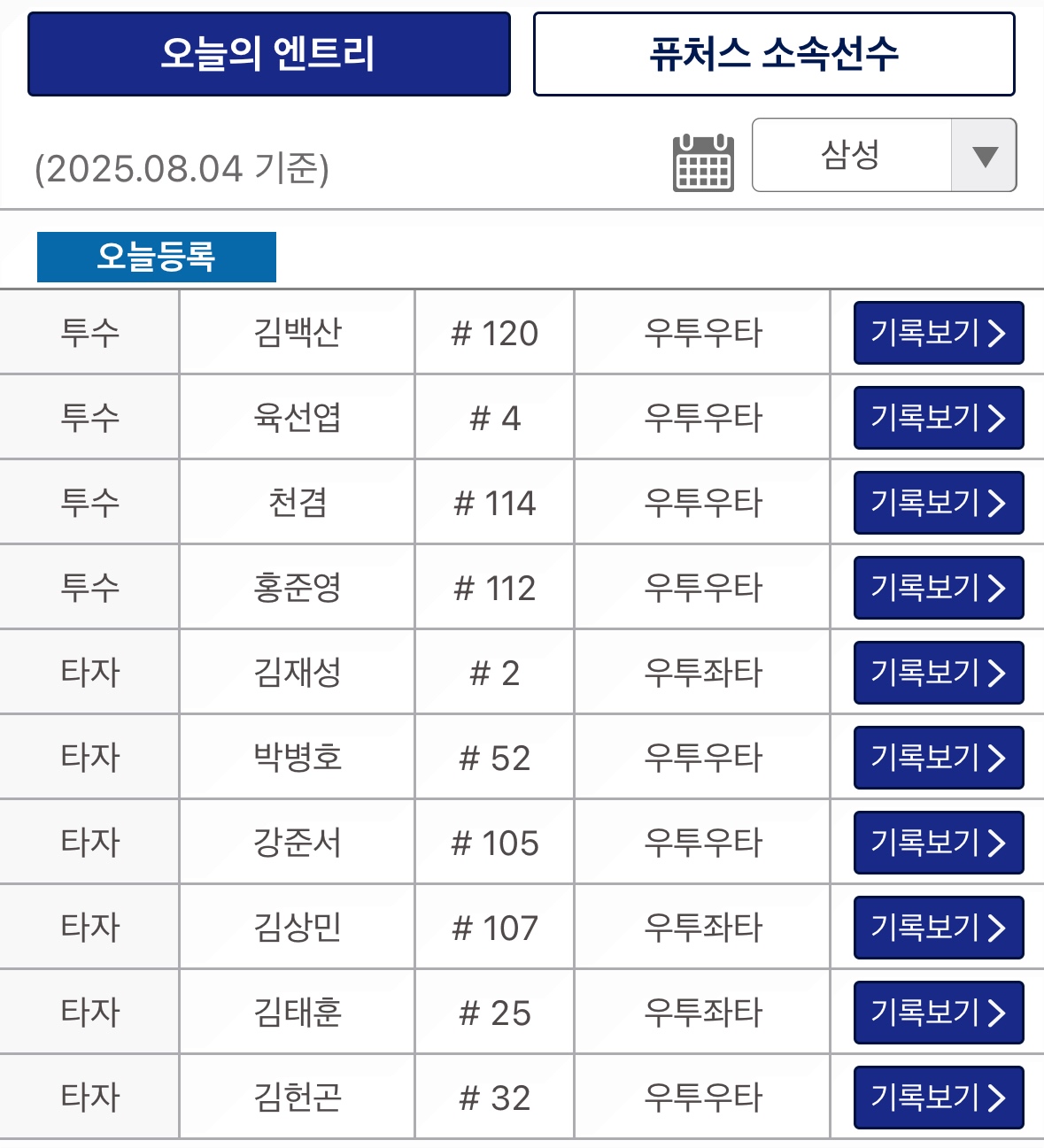Image resolution: width=1044 pixels, height=1148 pixels.
Task: Check 김상민's player records
Action: click(x=938, y=928)
